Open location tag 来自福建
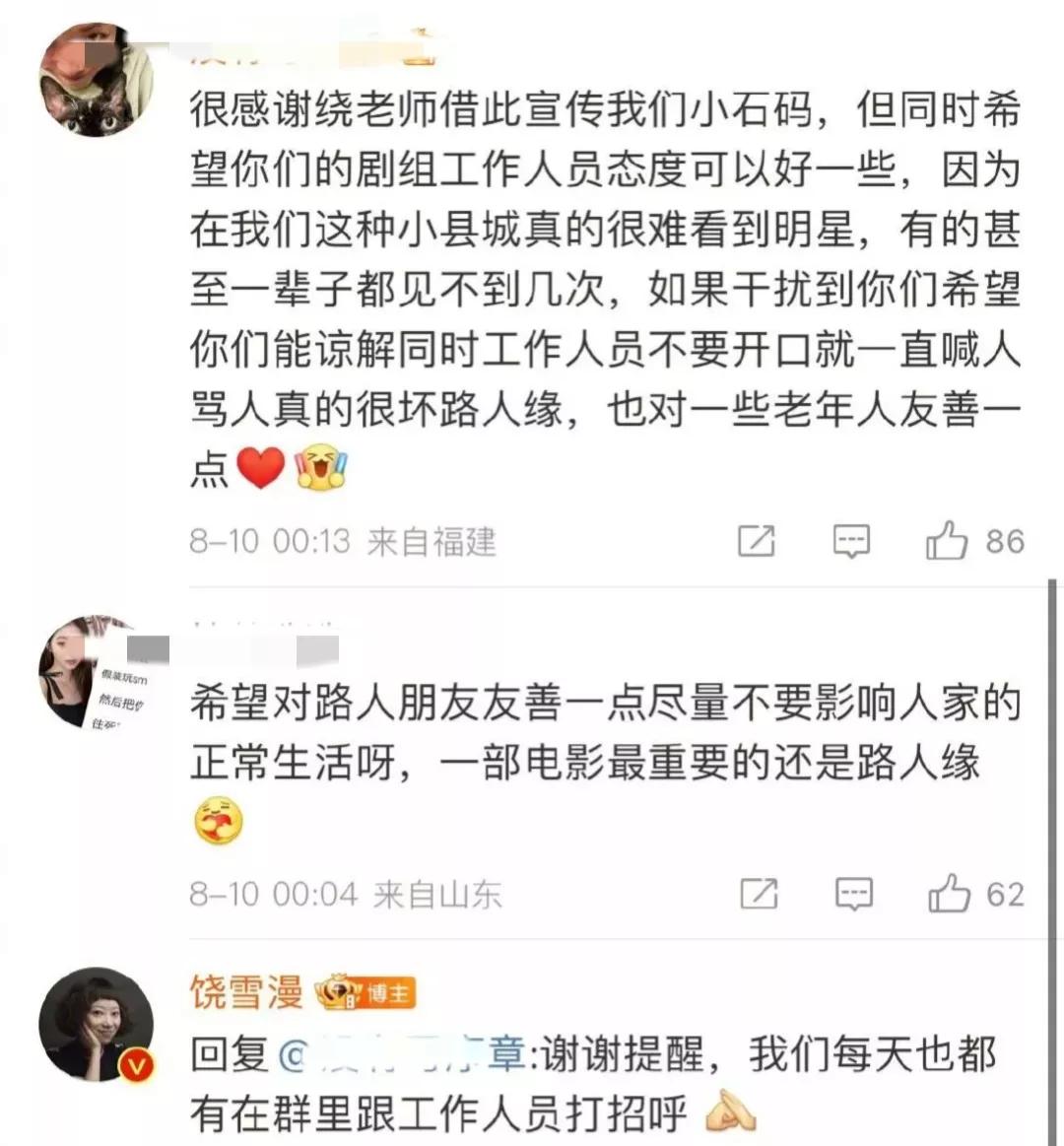Image resolution: width=1064 pixels, height=1146 pixels. click(x=433, y=541)
